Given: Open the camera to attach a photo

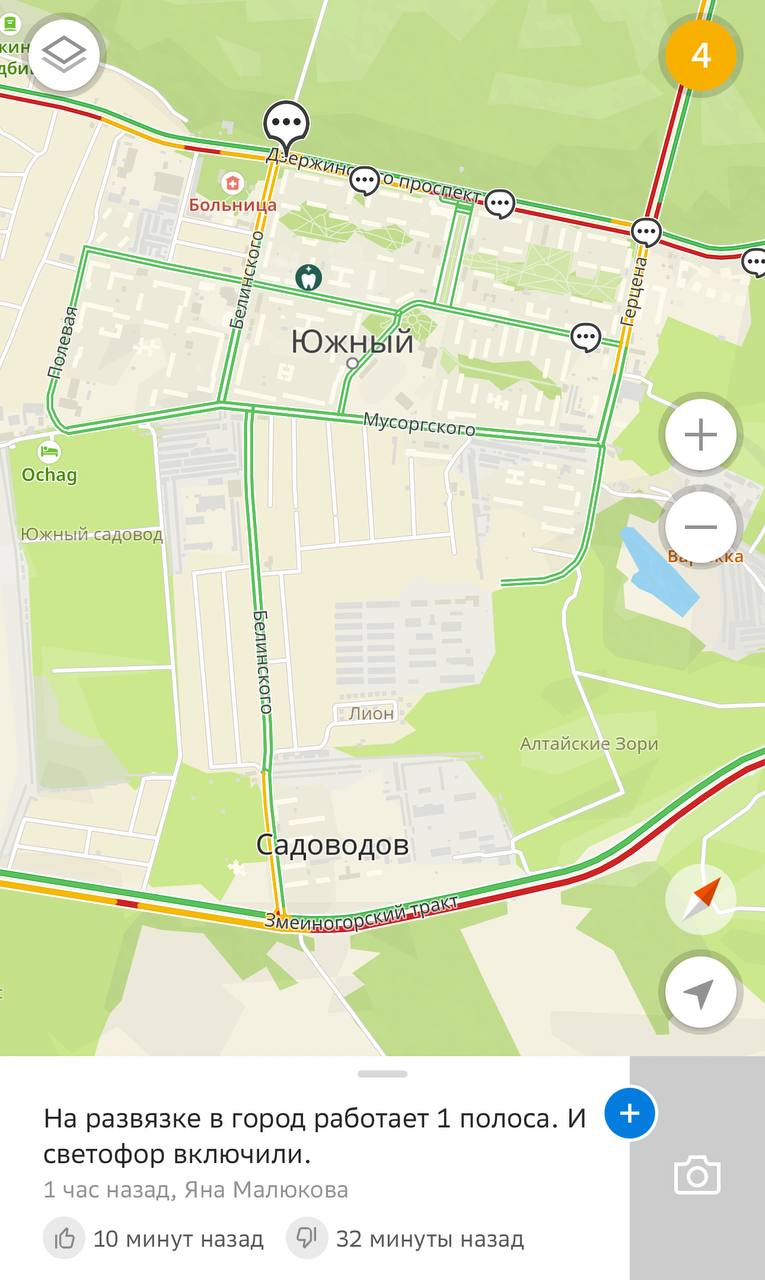Looking at the screenshot, I should coord(697,1175).
